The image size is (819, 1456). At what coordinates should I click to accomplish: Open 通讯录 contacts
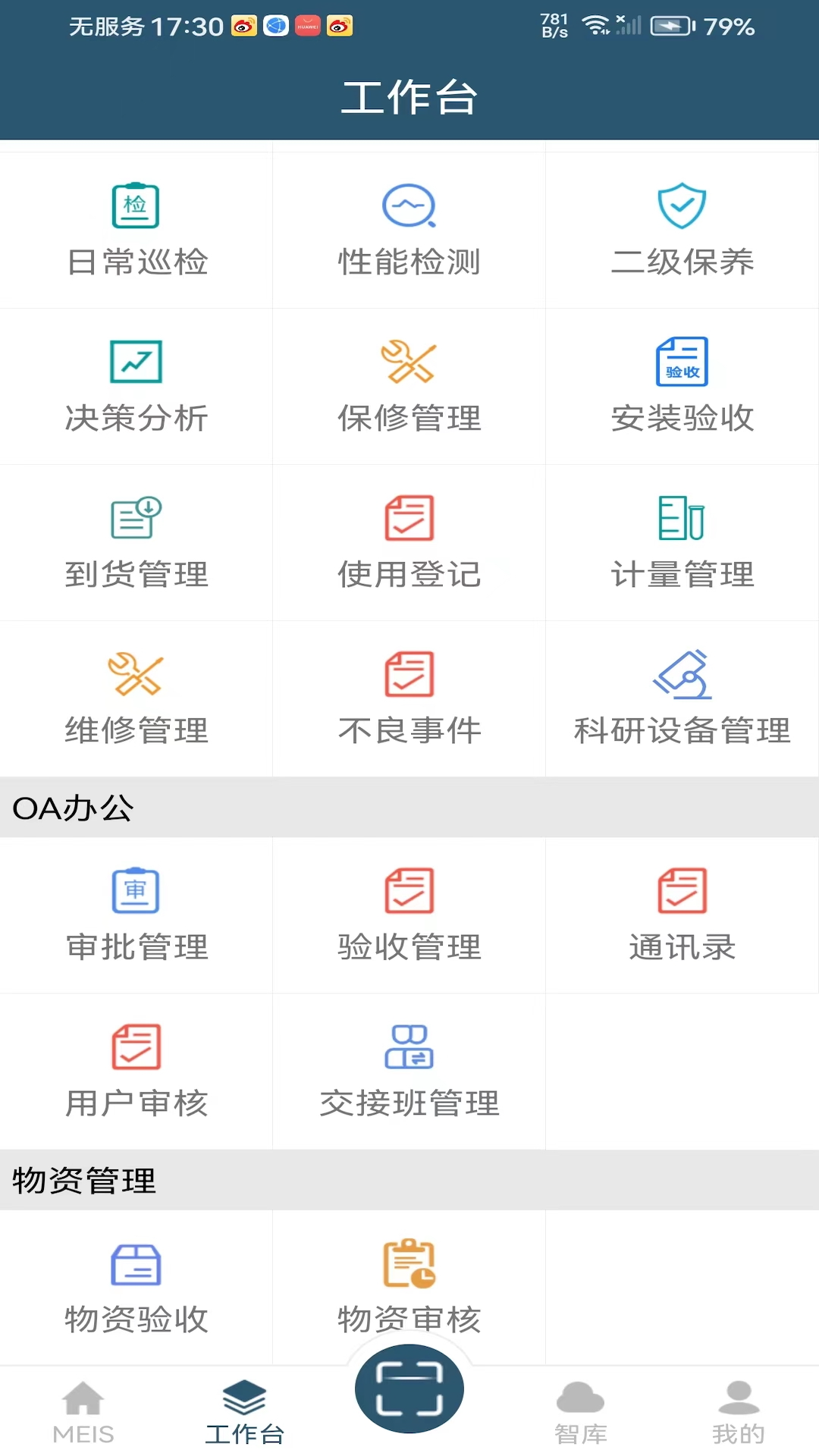click(x=682, y=915)
